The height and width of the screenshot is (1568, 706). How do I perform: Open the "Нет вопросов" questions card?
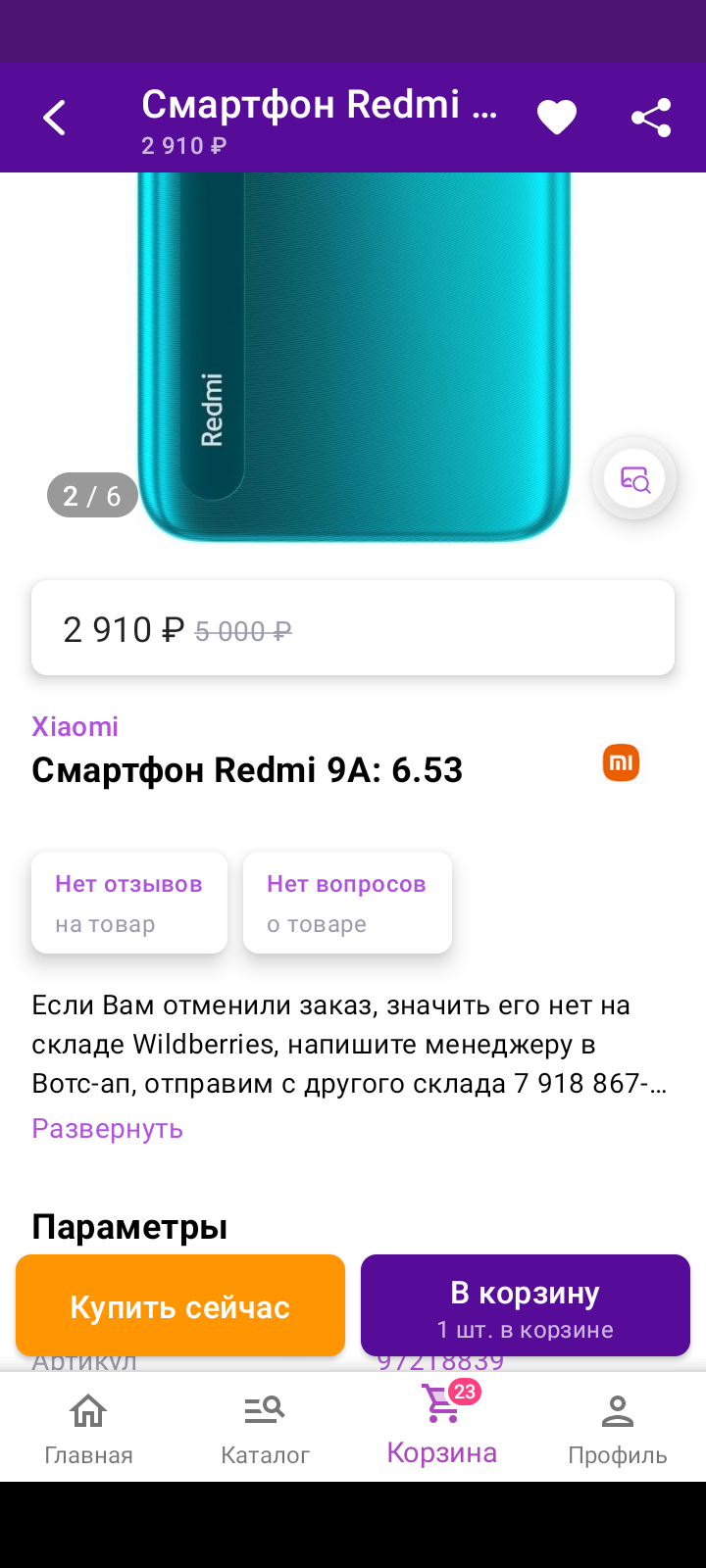point(347,903)
